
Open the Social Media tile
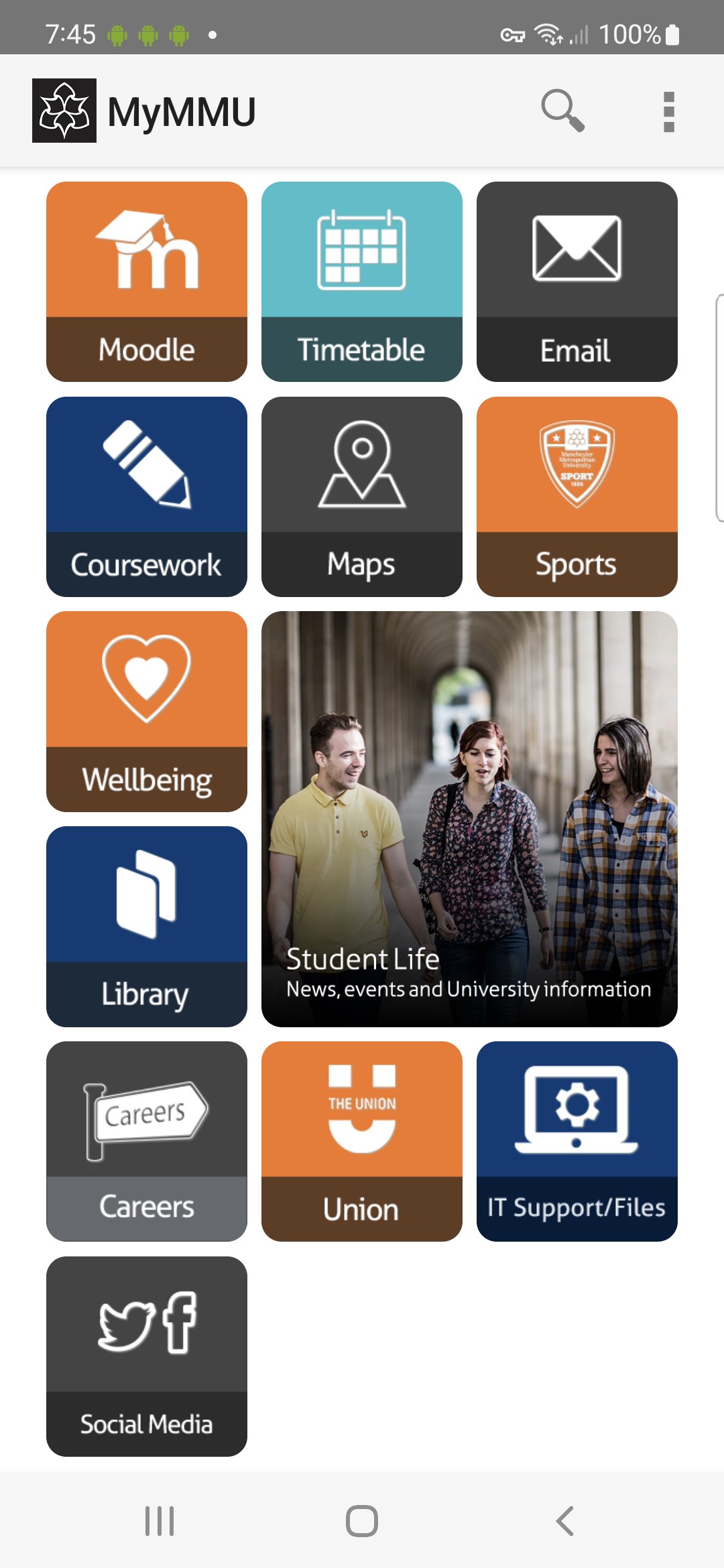tap(147, 1356)
